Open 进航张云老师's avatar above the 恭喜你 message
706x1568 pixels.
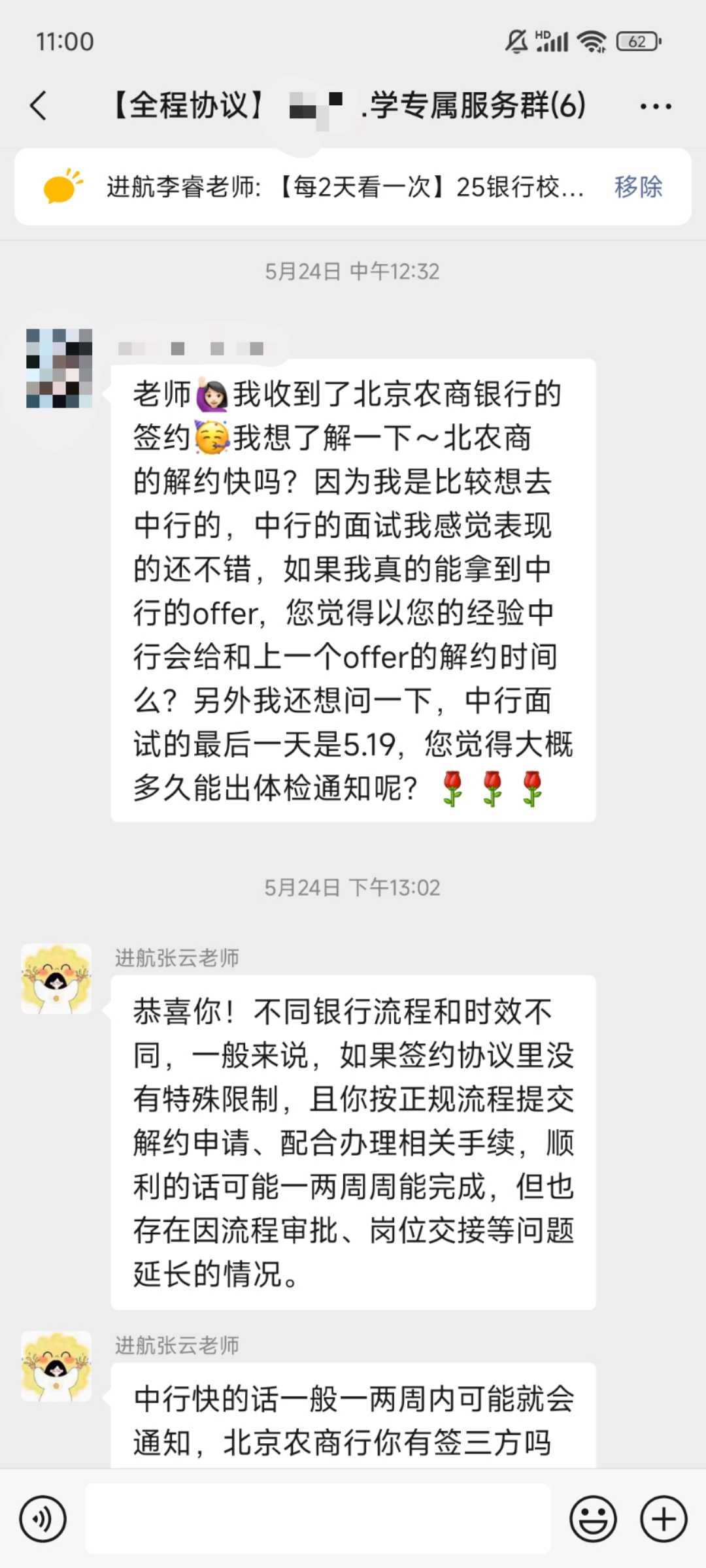click(56, 979)
